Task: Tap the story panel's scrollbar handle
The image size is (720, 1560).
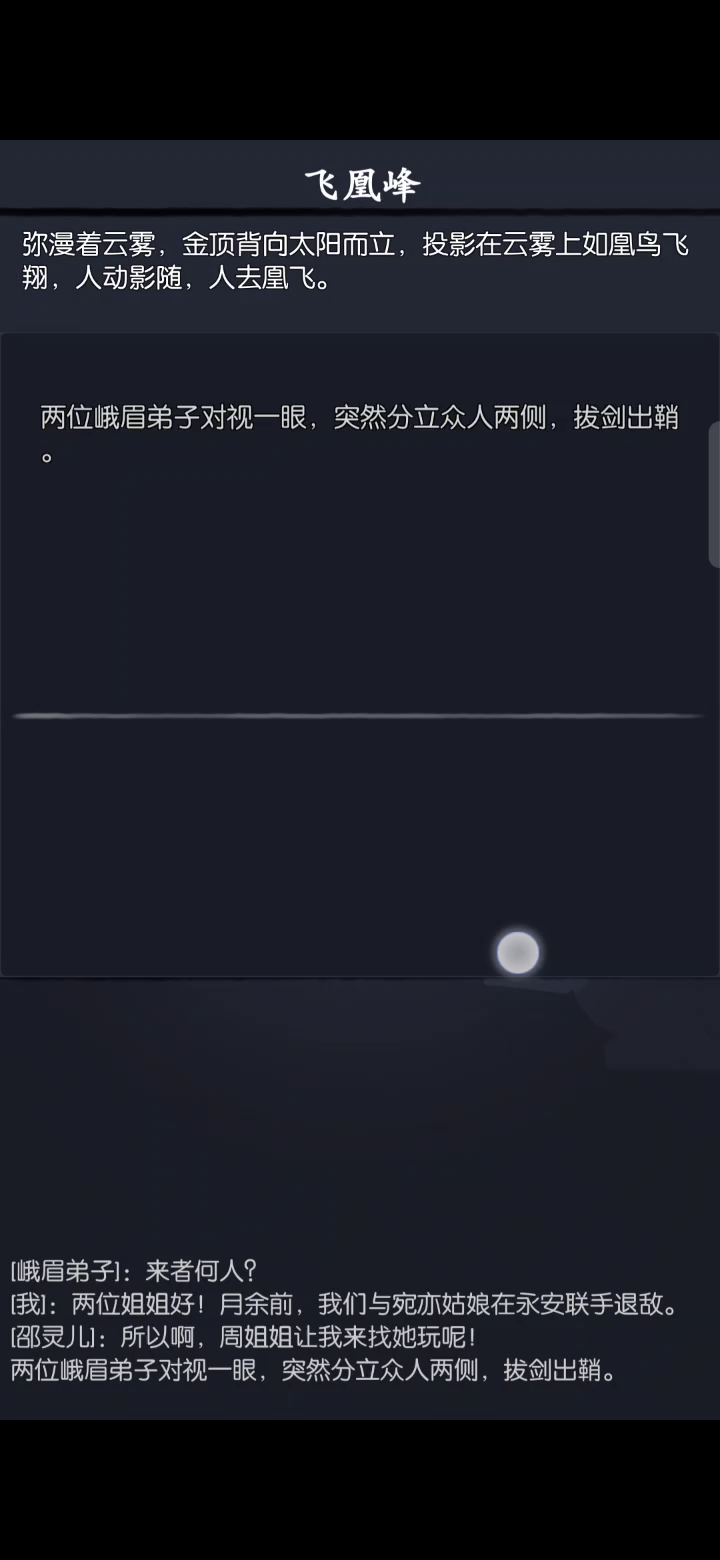Action: (714, 494)
